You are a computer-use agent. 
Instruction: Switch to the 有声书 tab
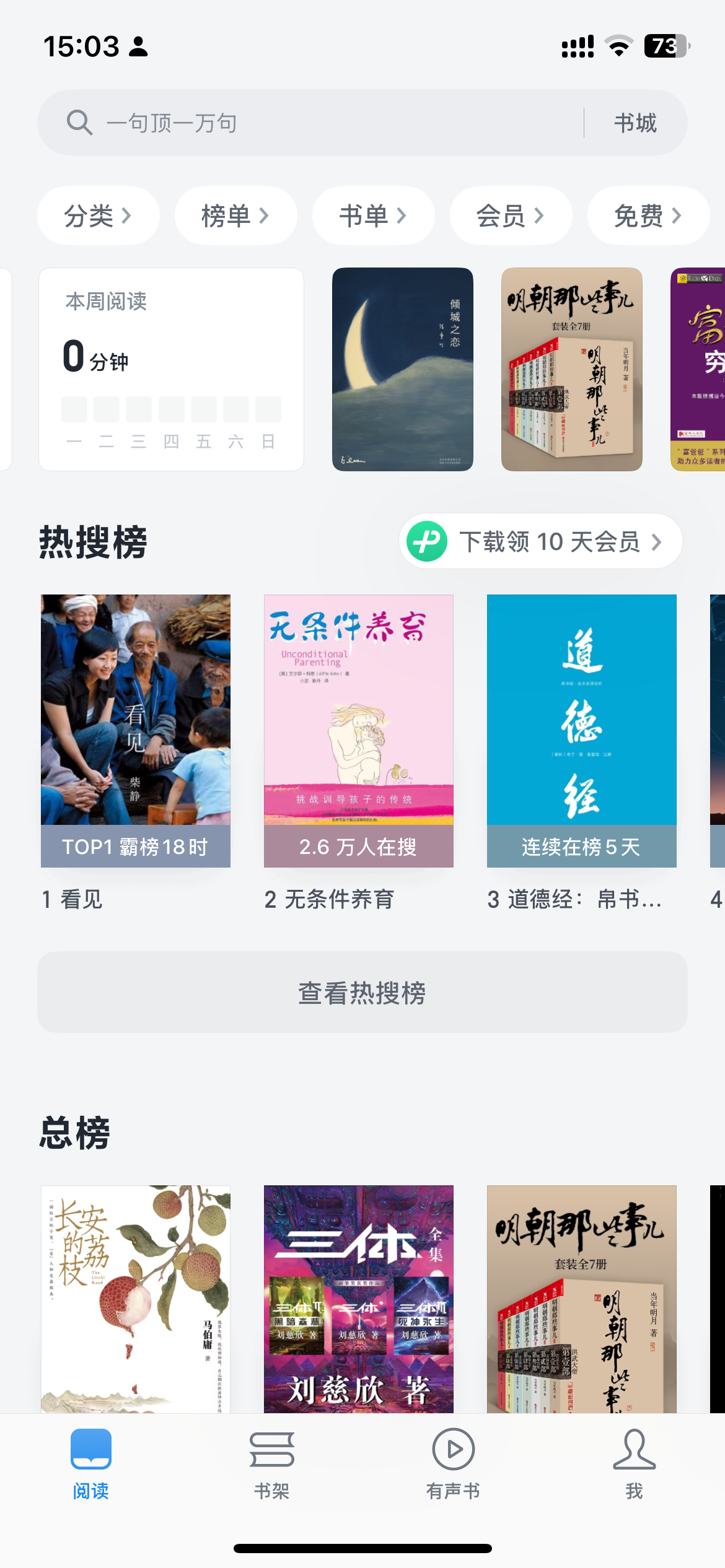click(453, 1464)
